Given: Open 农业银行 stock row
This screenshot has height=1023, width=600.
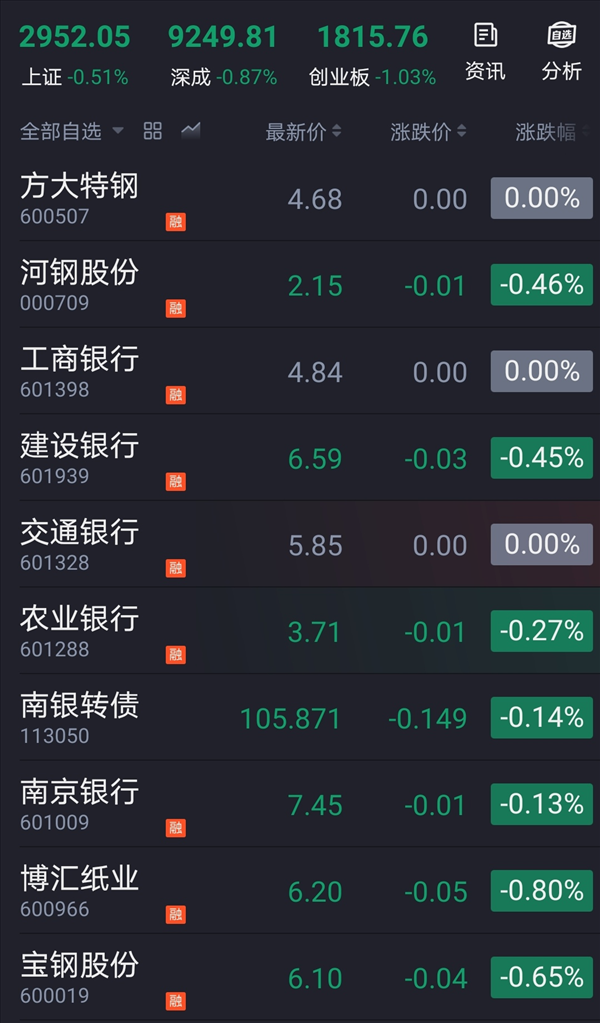Looking at the screenshot, I should [x=300, y=631].
